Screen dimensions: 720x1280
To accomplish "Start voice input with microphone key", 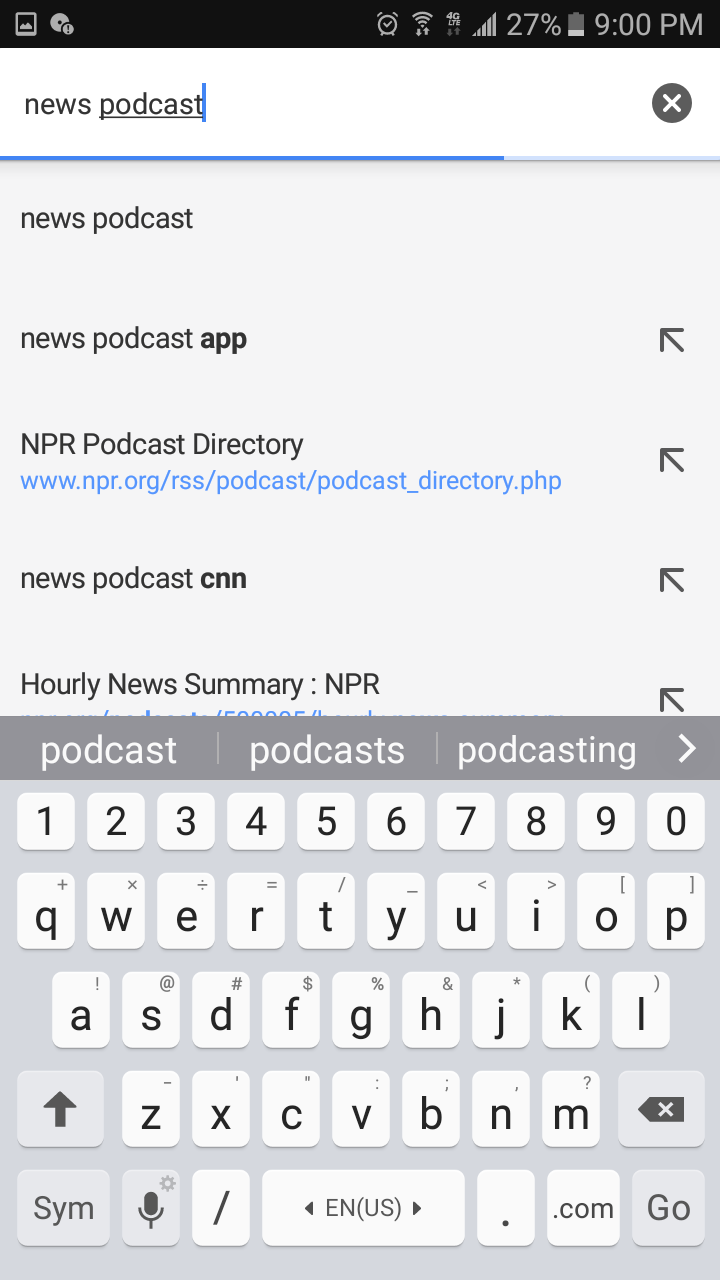I will 151,1208.
